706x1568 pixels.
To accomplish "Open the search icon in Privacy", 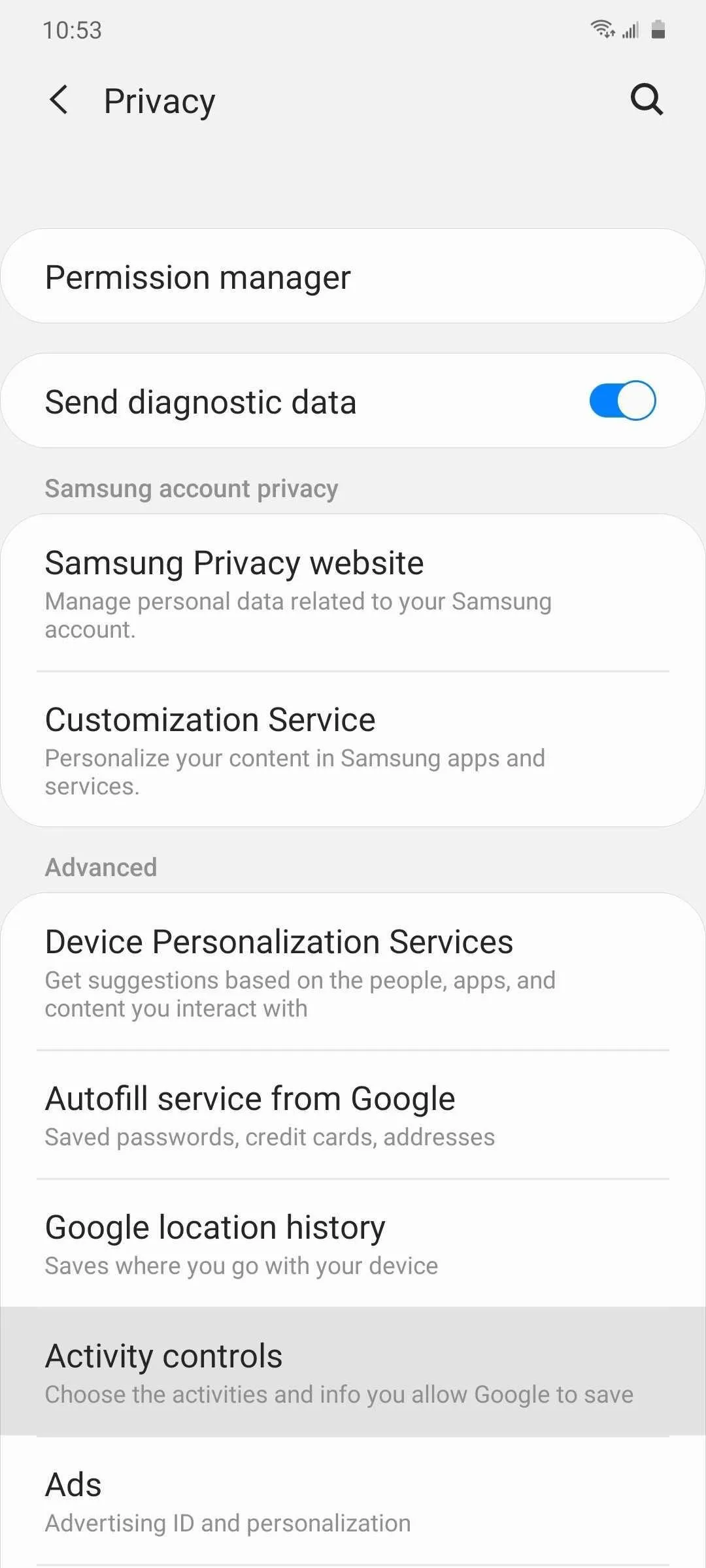I will pyautogui.click(x=647, y=100).
